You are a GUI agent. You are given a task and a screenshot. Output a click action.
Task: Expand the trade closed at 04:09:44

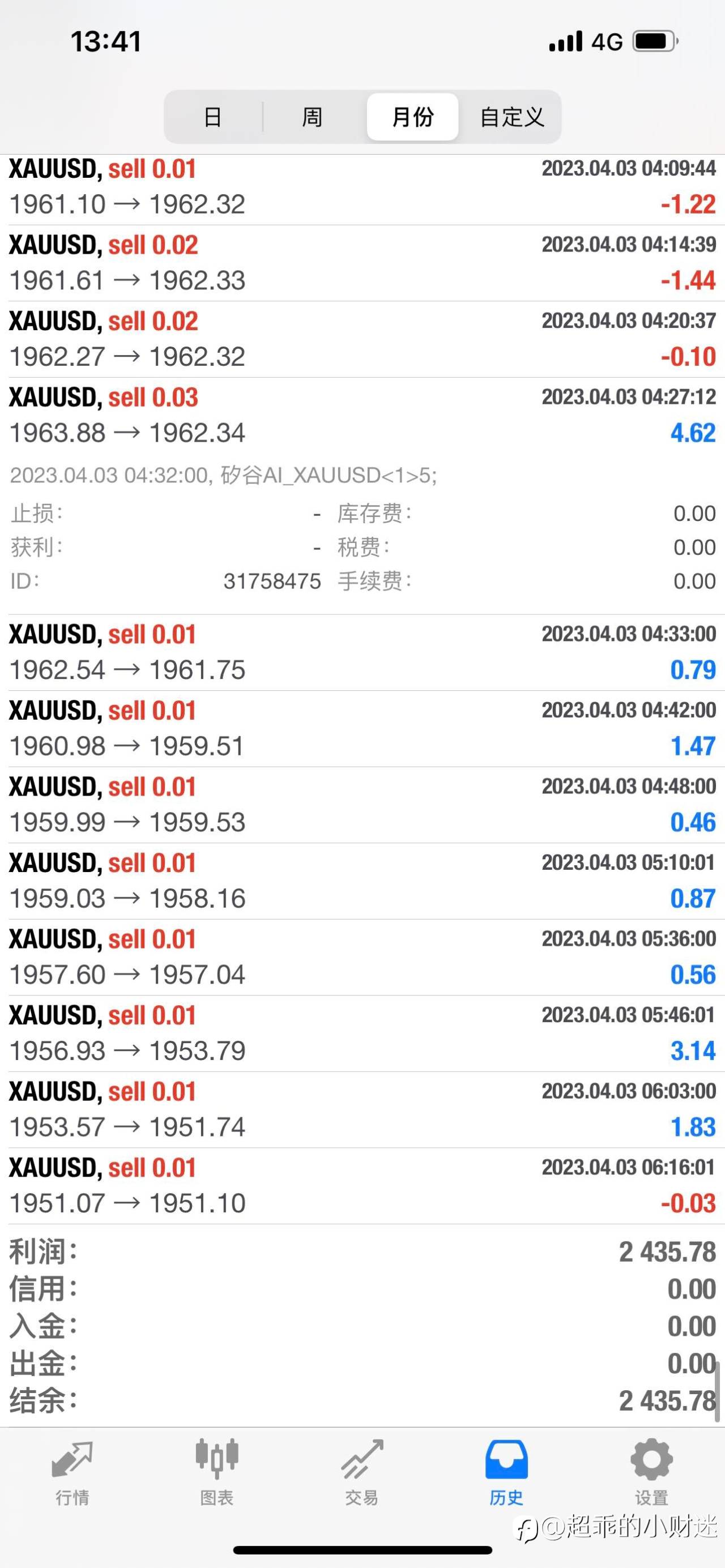coord(362,189)
